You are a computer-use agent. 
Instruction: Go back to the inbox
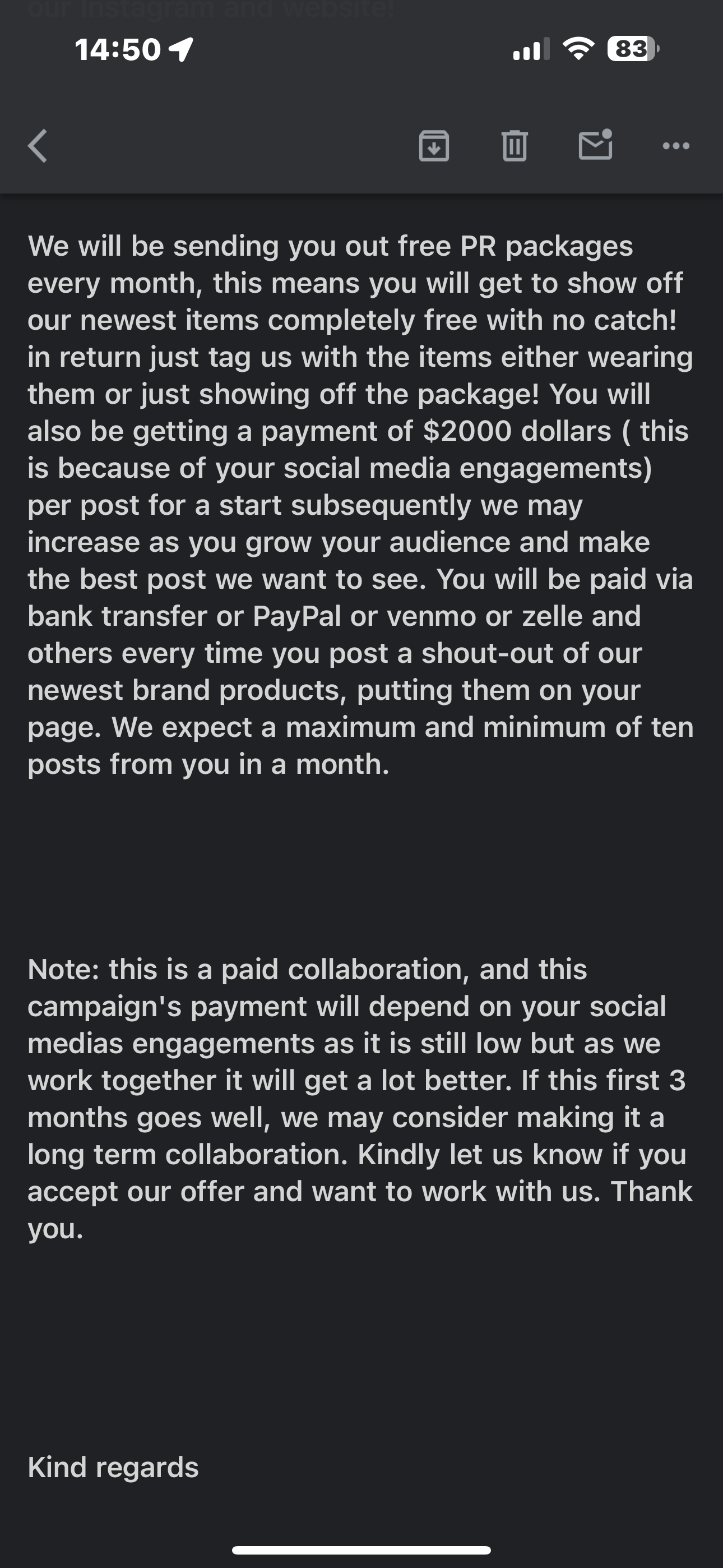[38, 146]
